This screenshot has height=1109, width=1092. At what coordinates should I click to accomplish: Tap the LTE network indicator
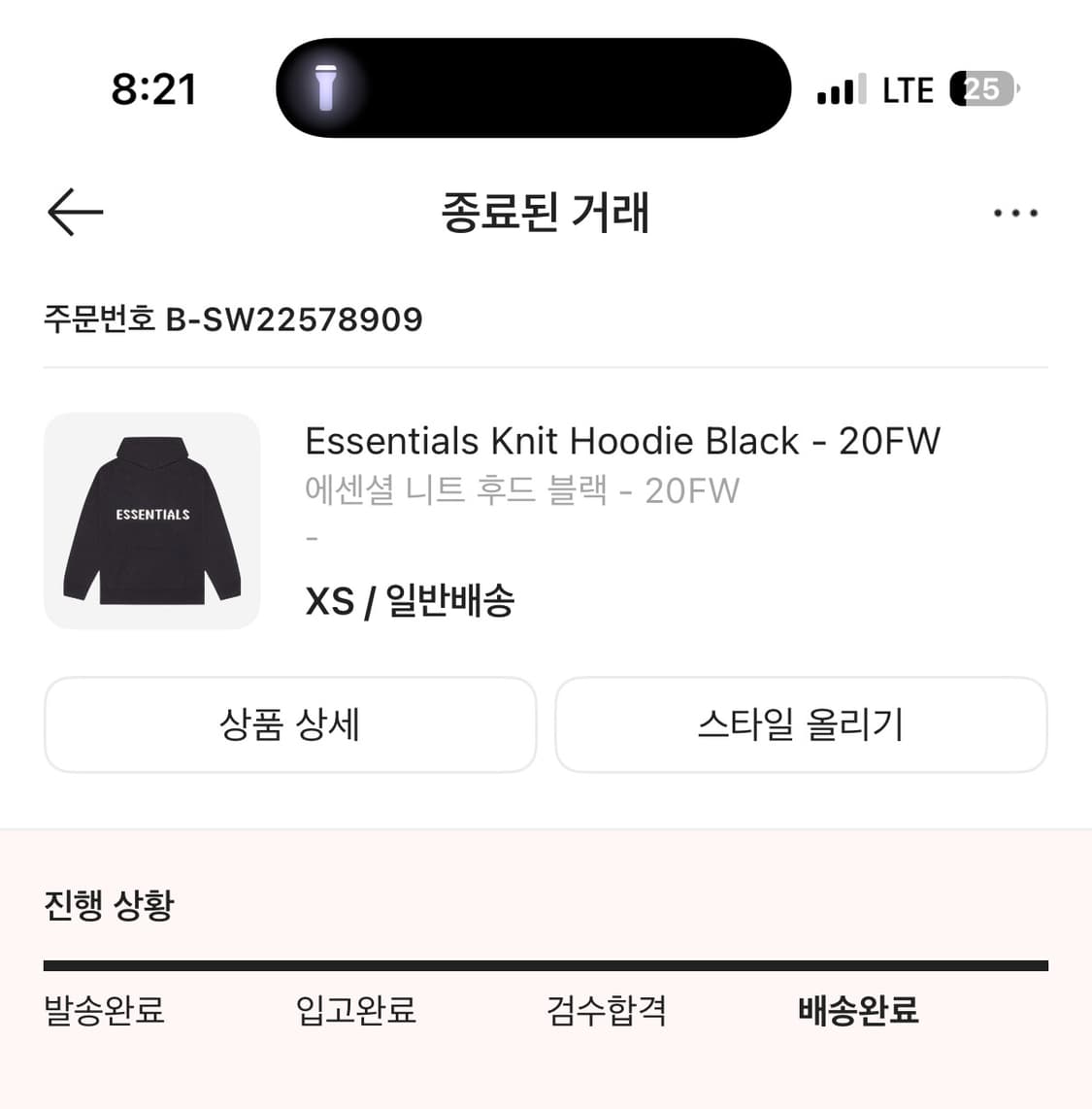(907, 88)
